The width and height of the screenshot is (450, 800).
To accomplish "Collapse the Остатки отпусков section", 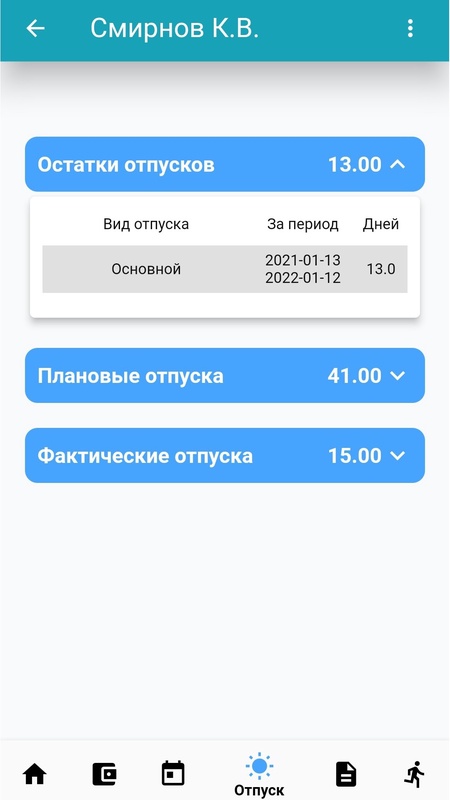I will [x=225, y=164].
